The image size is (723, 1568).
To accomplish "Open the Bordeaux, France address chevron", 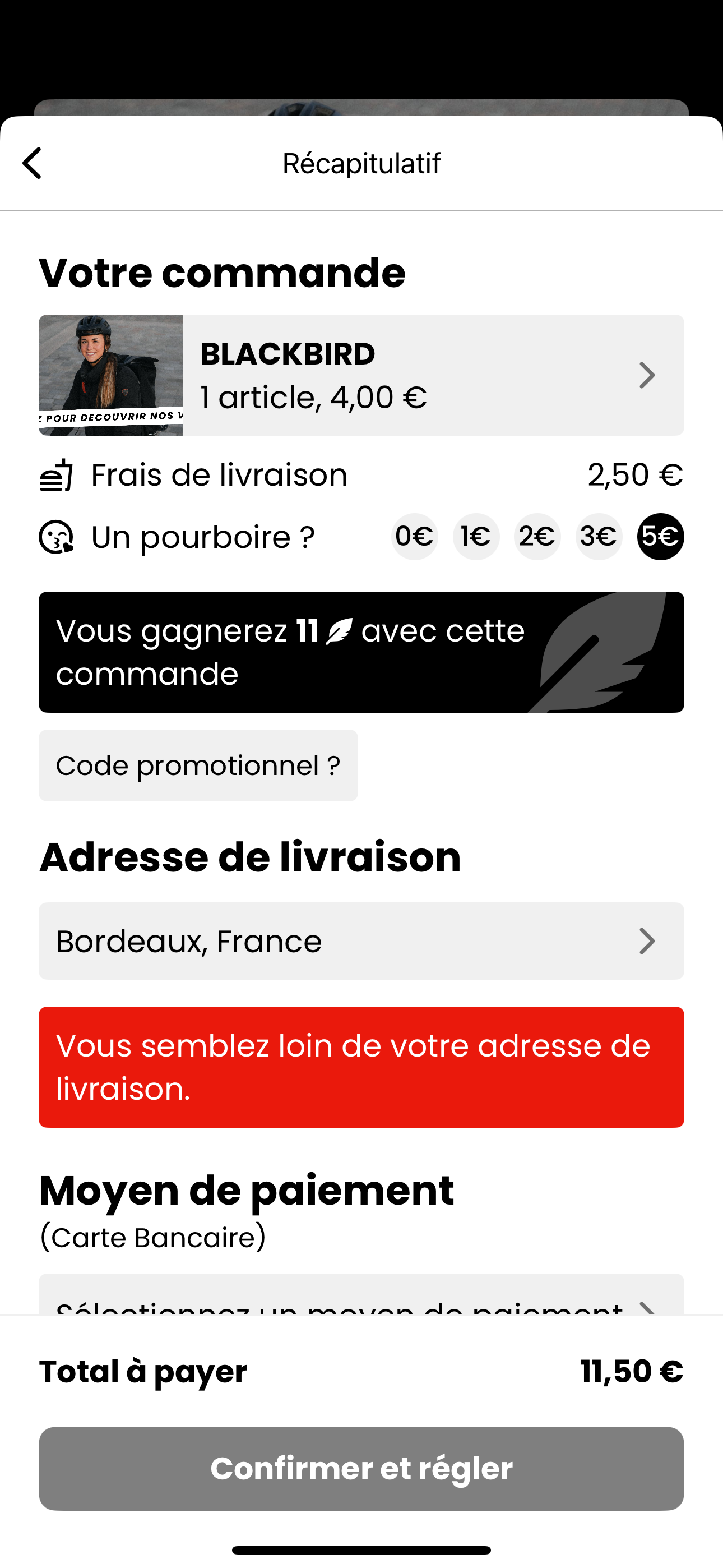I will pos(647,941).
